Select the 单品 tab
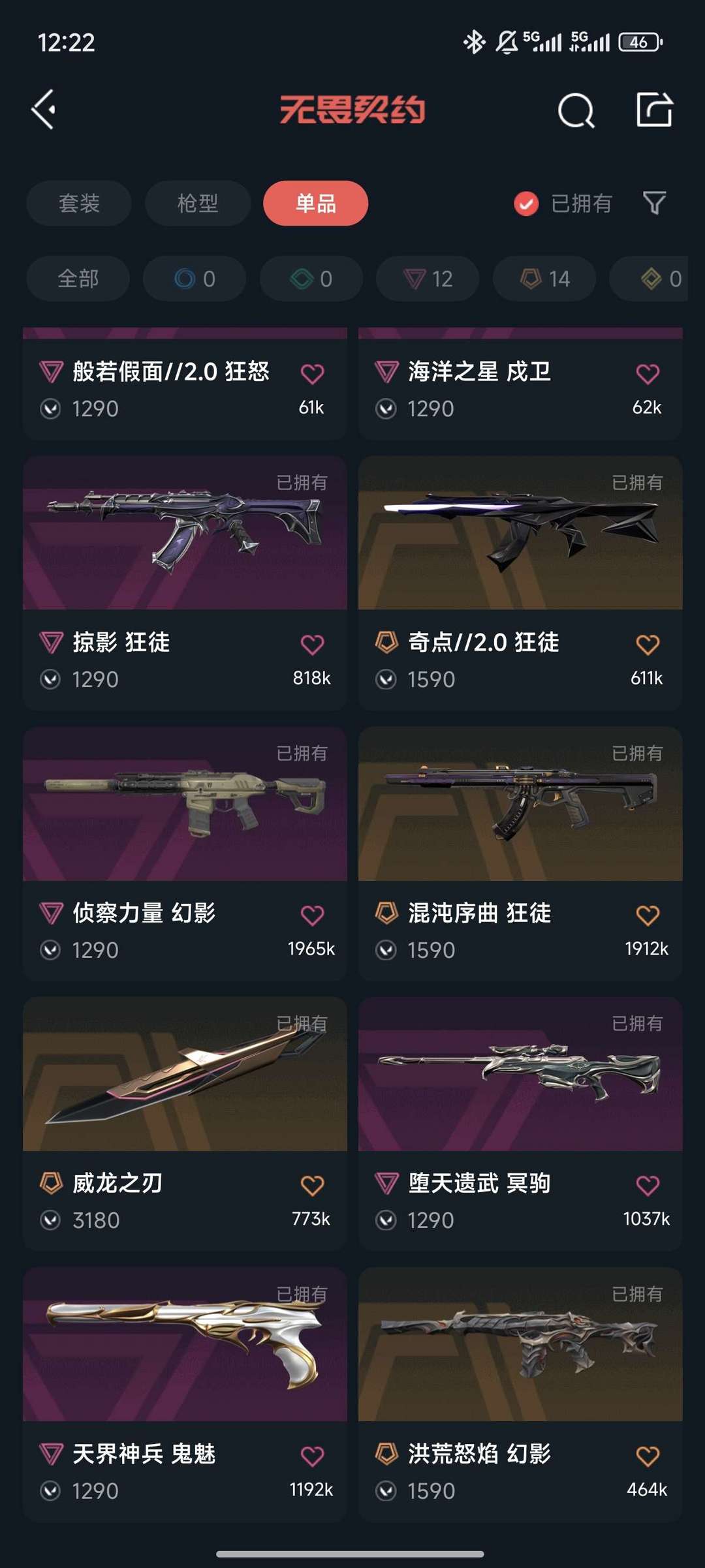Viewport: 705px width, 1568px height. coord(315,204)
